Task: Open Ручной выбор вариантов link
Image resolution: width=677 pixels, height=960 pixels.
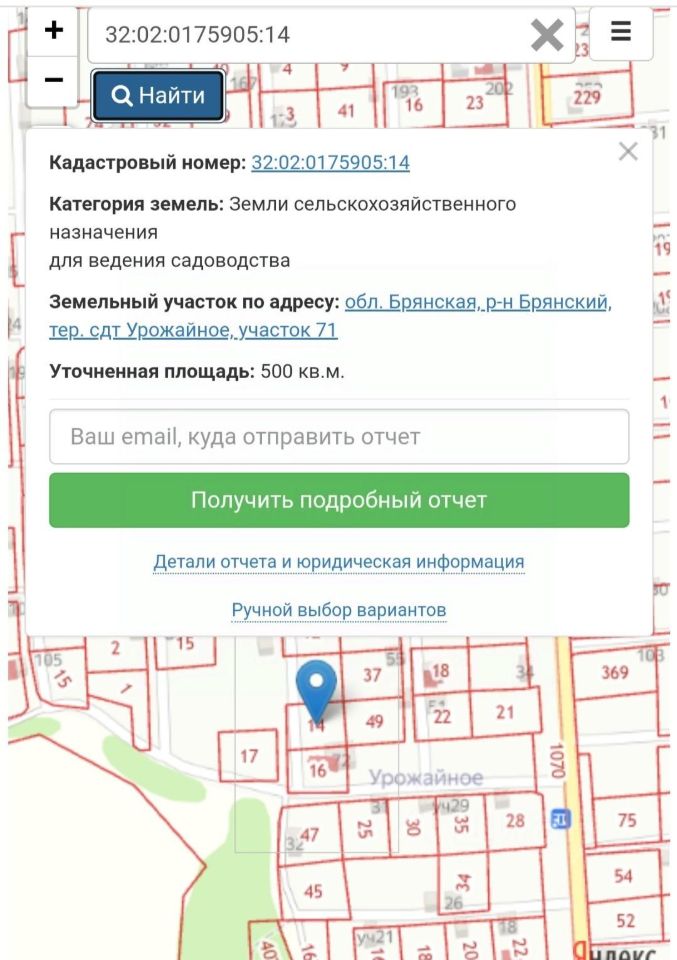Action: click(x=339, y=610)
